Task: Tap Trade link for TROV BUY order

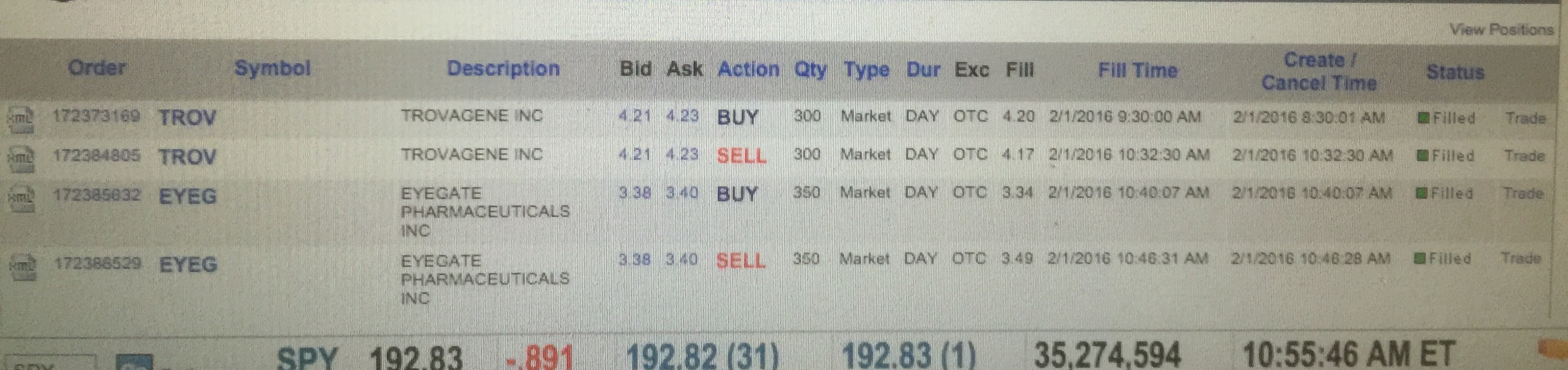Action: tap(1525, 118)
